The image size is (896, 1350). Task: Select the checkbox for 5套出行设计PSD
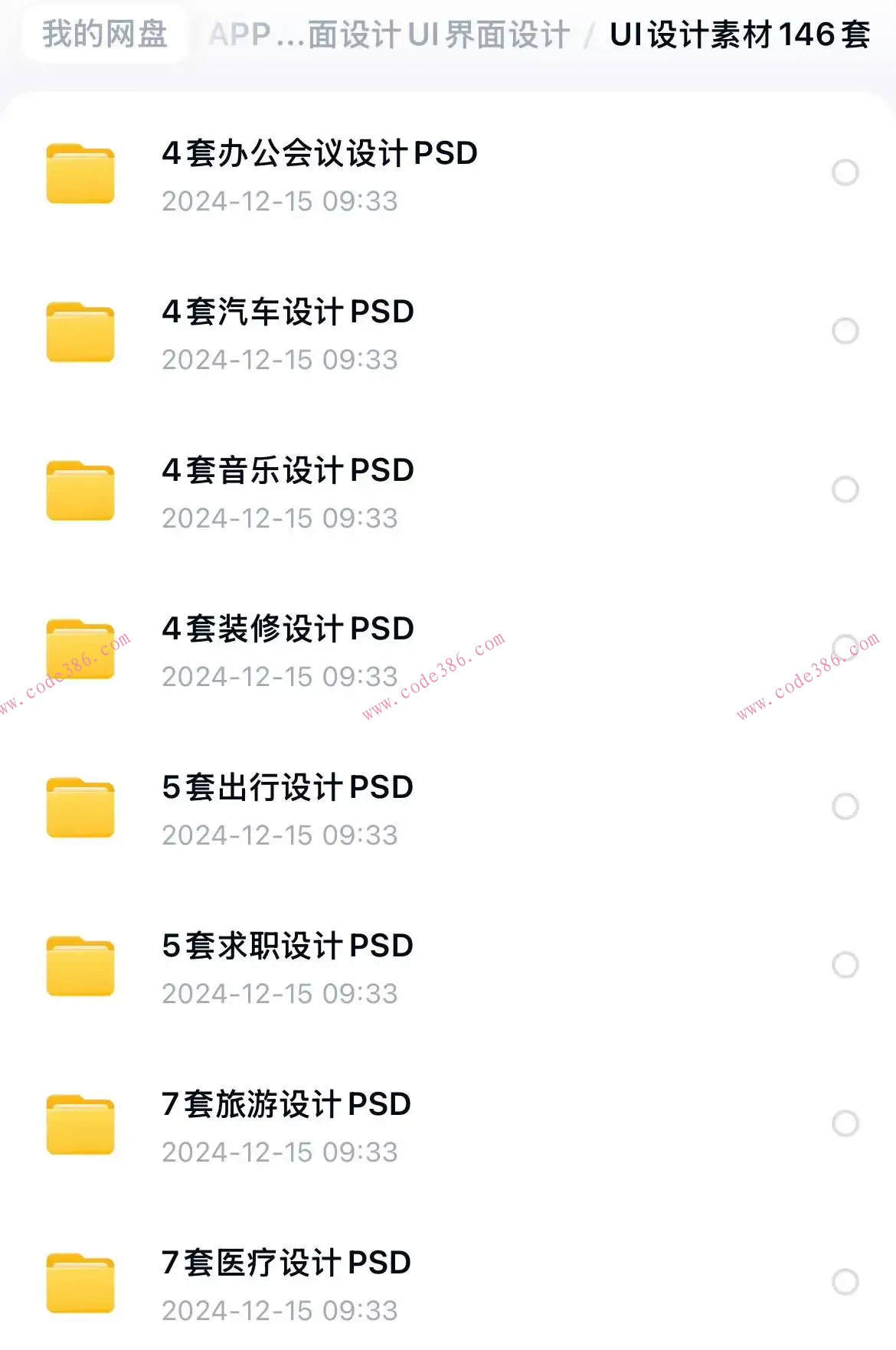coord(845,805)
